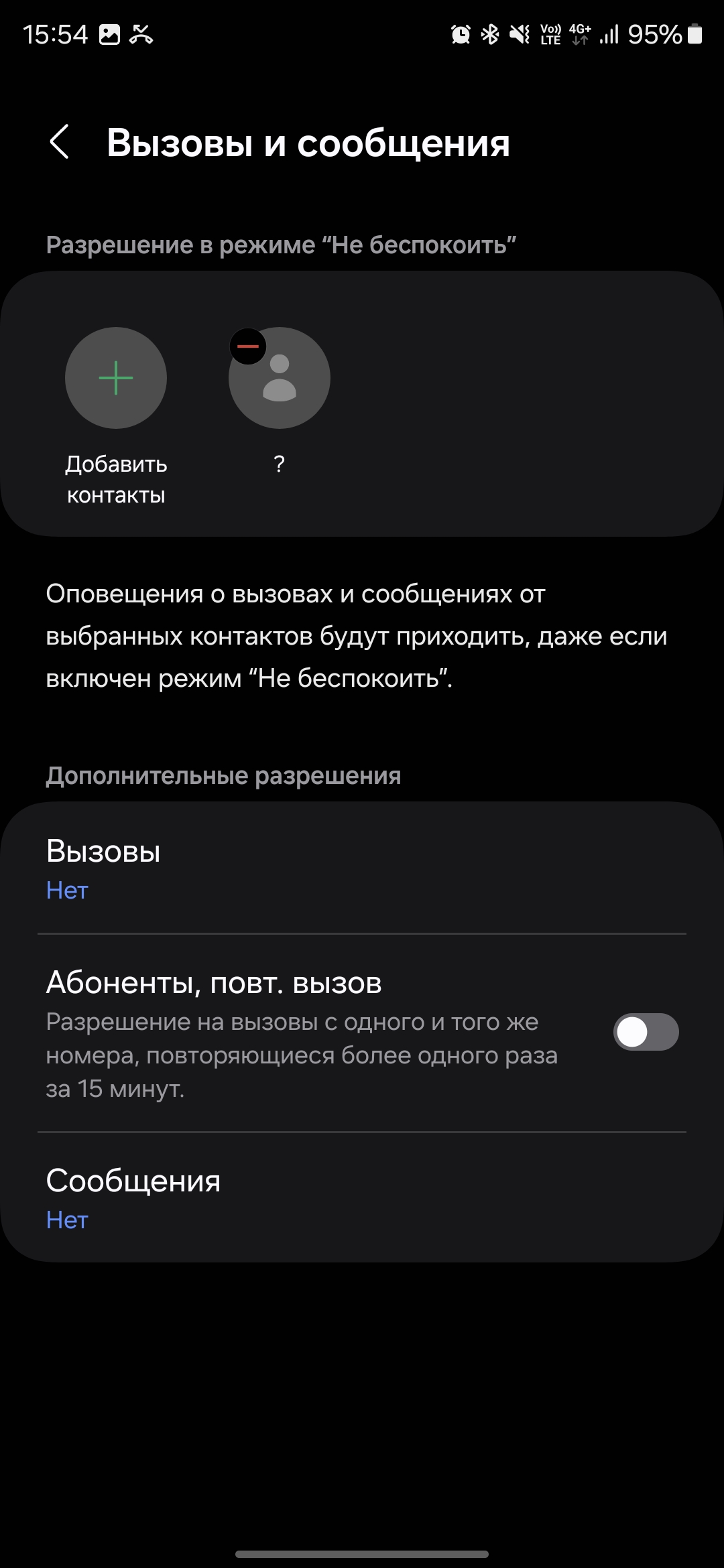The height and width of the screenshot is (1568, 724).
Task: Open the Вызовы permission setting
Action: [x=362, y=868]
